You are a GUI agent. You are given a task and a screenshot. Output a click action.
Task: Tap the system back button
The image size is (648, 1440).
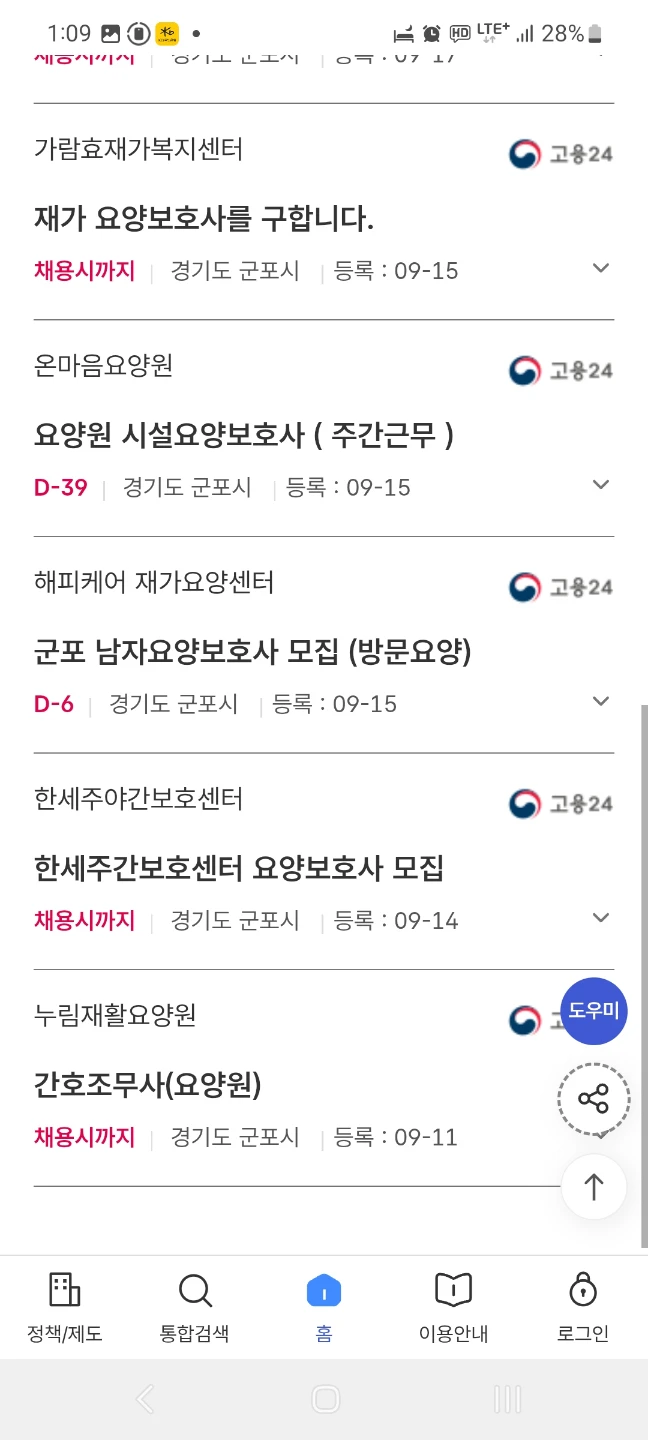(145, 1399)
